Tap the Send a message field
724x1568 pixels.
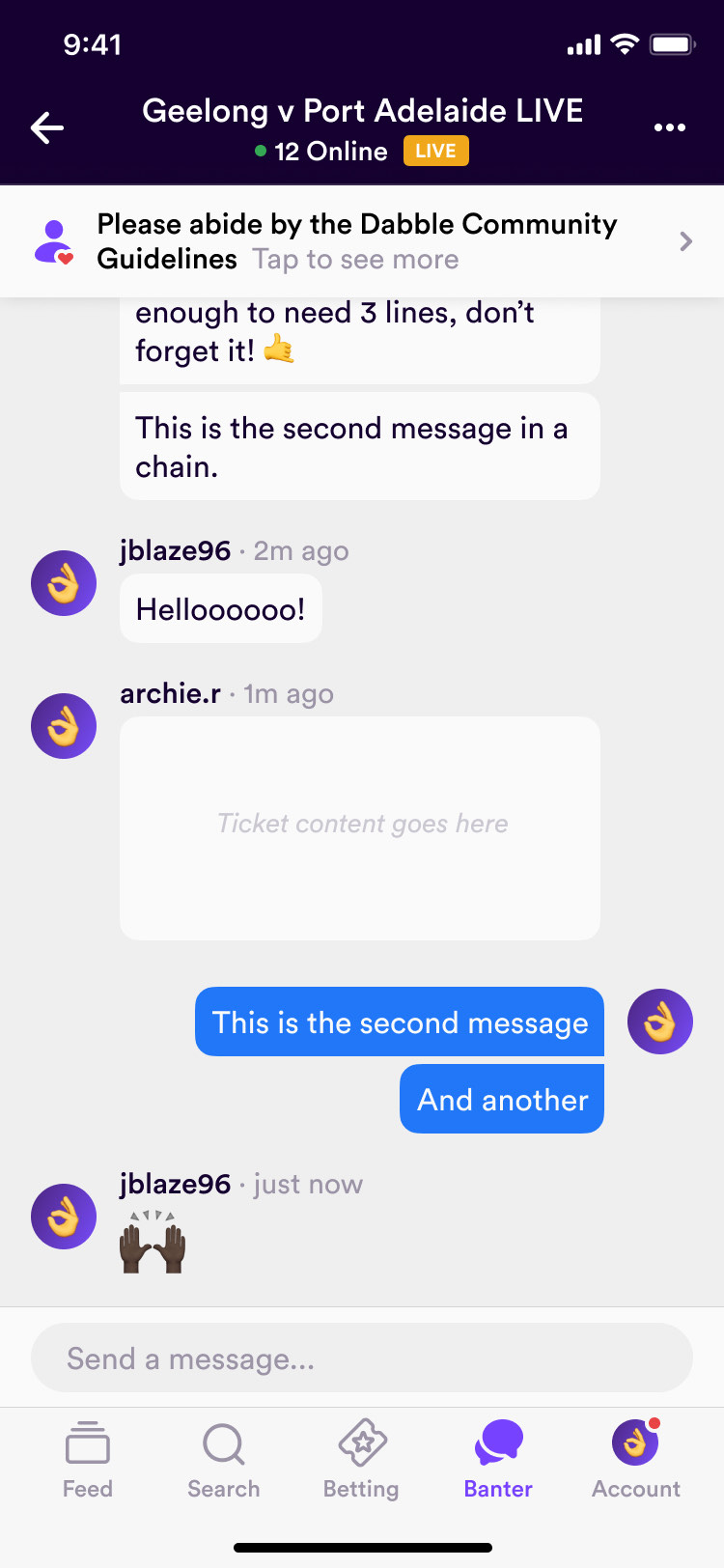click(362, 1358)
